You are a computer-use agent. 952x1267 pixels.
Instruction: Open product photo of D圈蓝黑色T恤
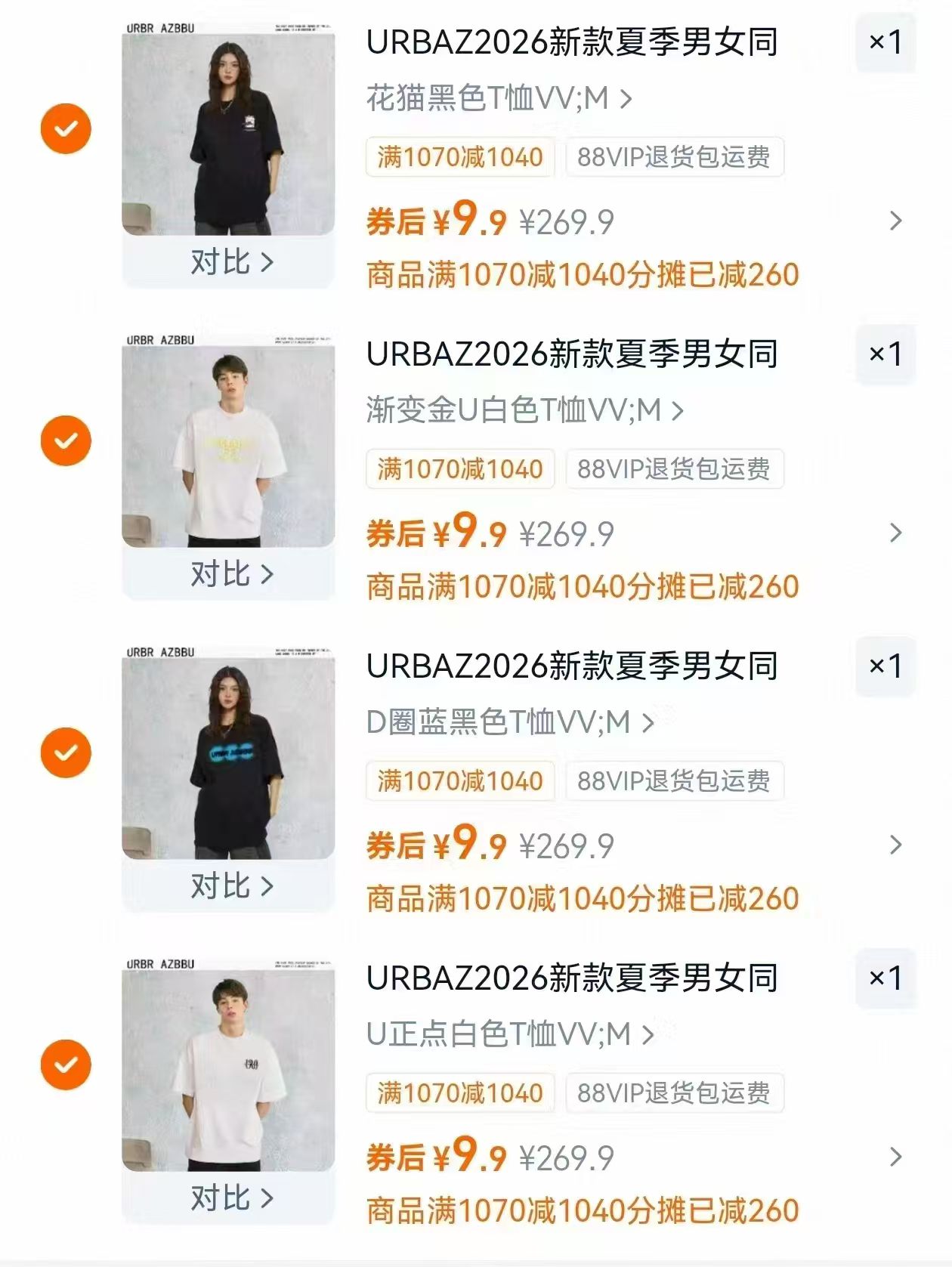(x=228, y=752)
